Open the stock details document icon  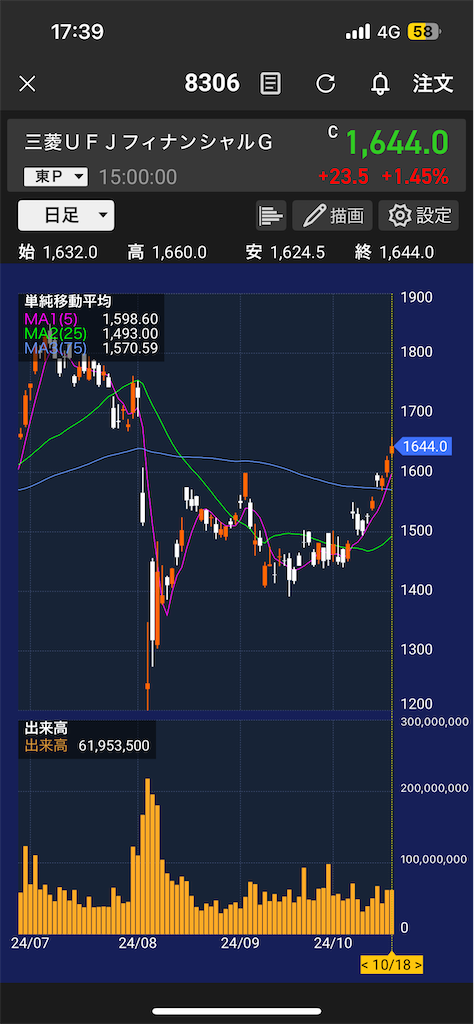[270, 84]
